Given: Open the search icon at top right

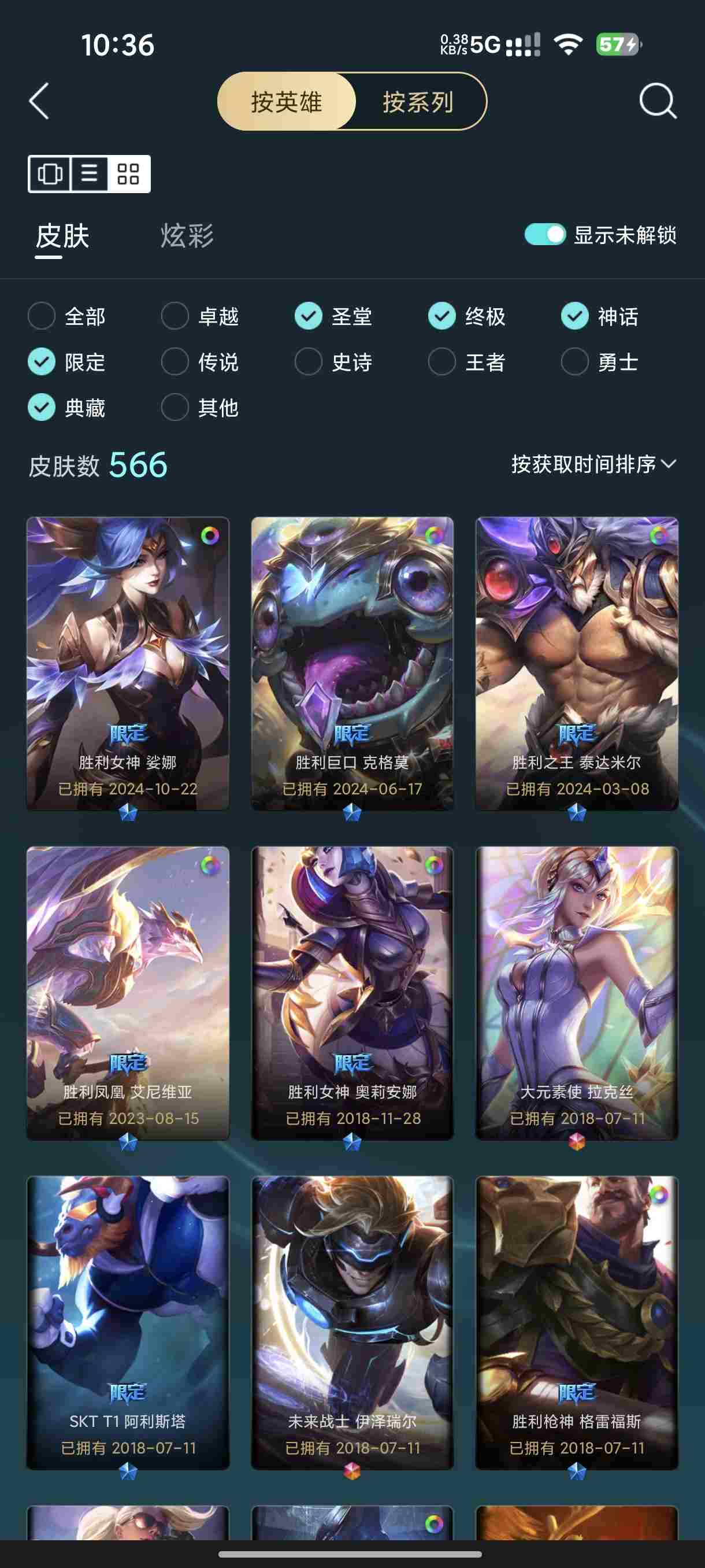Looking at the screenshot, I should click(x=658, y=101).
